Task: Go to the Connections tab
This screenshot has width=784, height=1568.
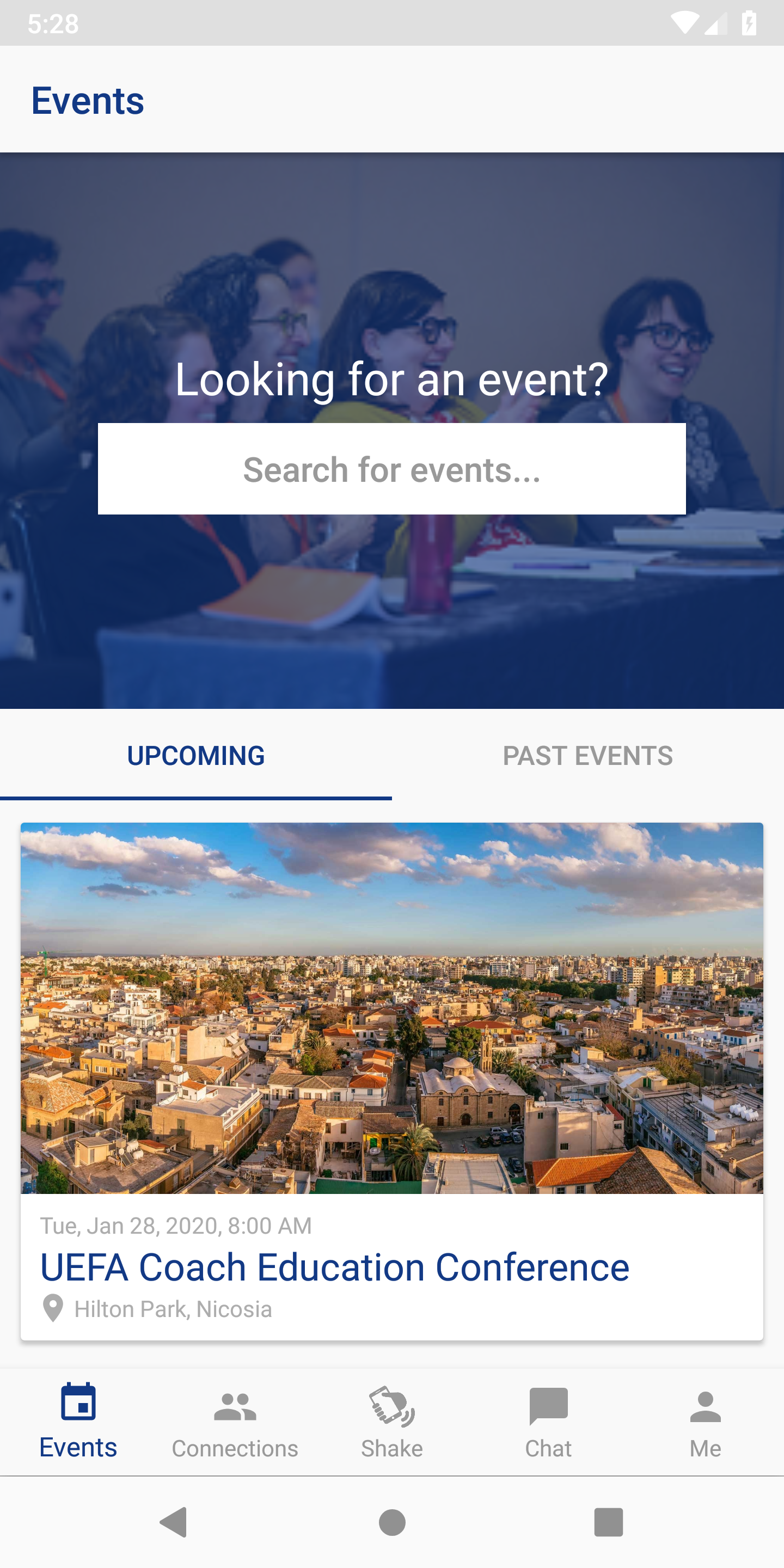Action: [235, 1422]
